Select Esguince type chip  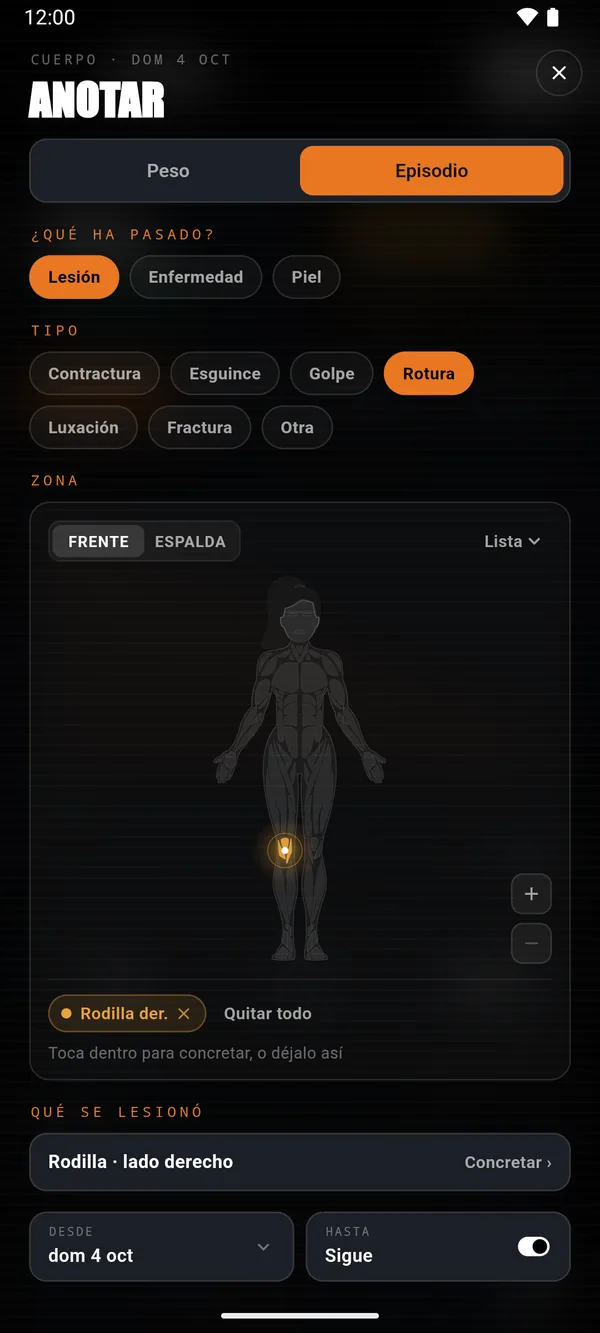pos(225,374)
